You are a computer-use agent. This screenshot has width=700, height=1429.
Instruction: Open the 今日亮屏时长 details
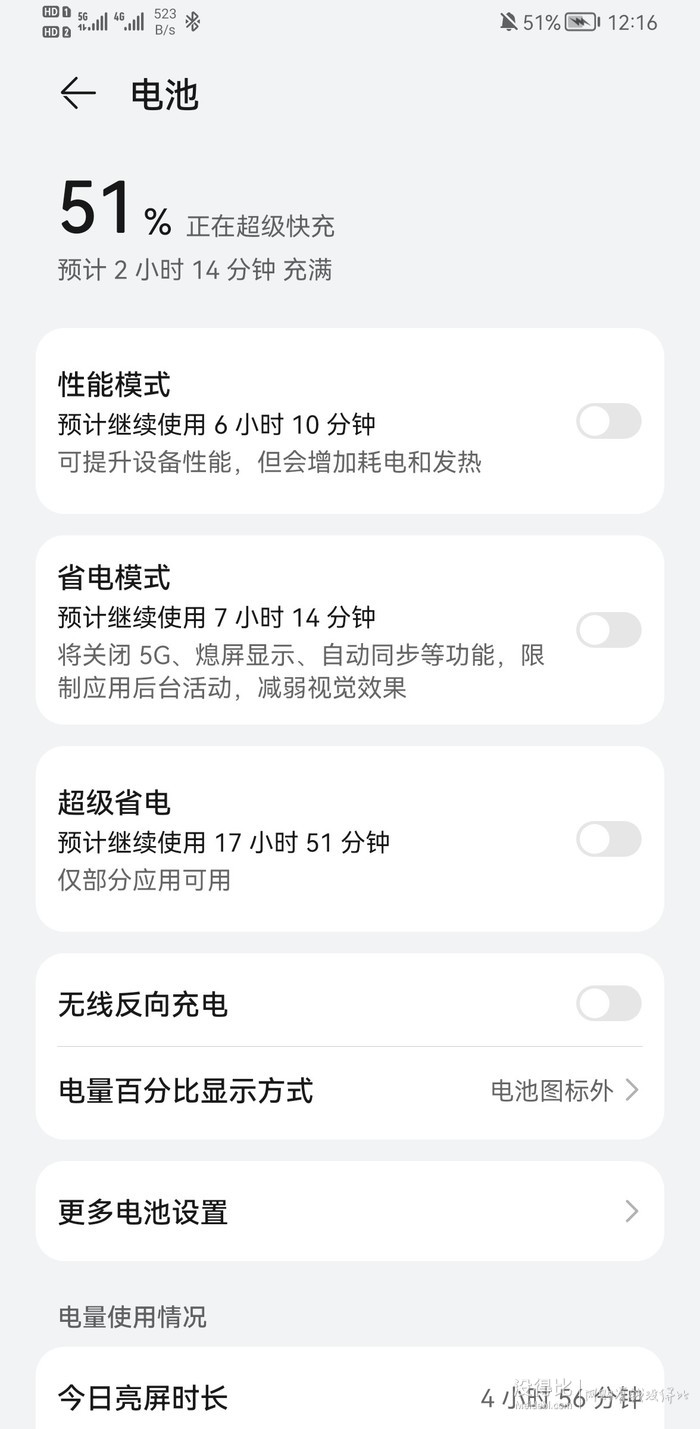pos(350,1396)
